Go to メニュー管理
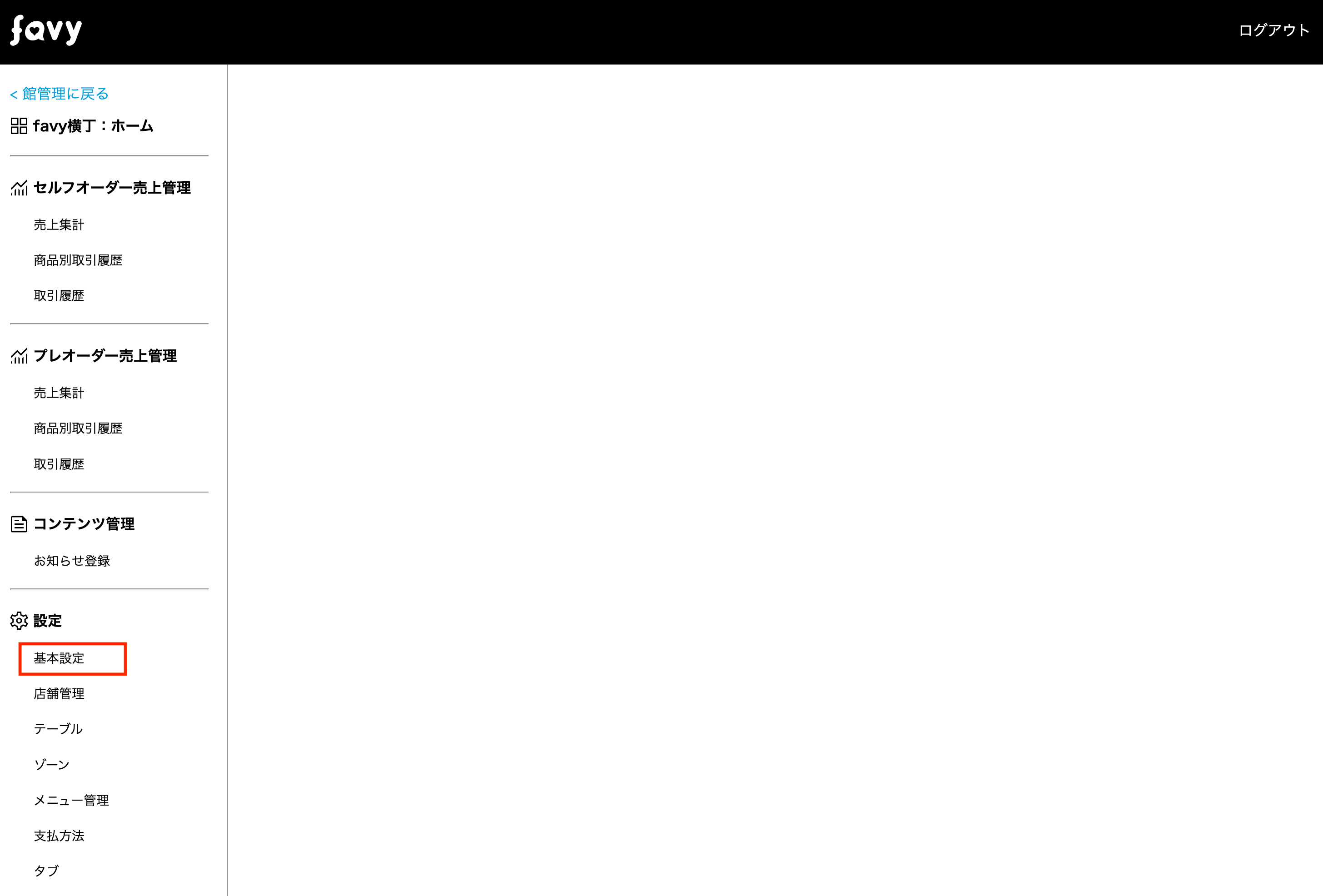 click(x=71, y=801)
